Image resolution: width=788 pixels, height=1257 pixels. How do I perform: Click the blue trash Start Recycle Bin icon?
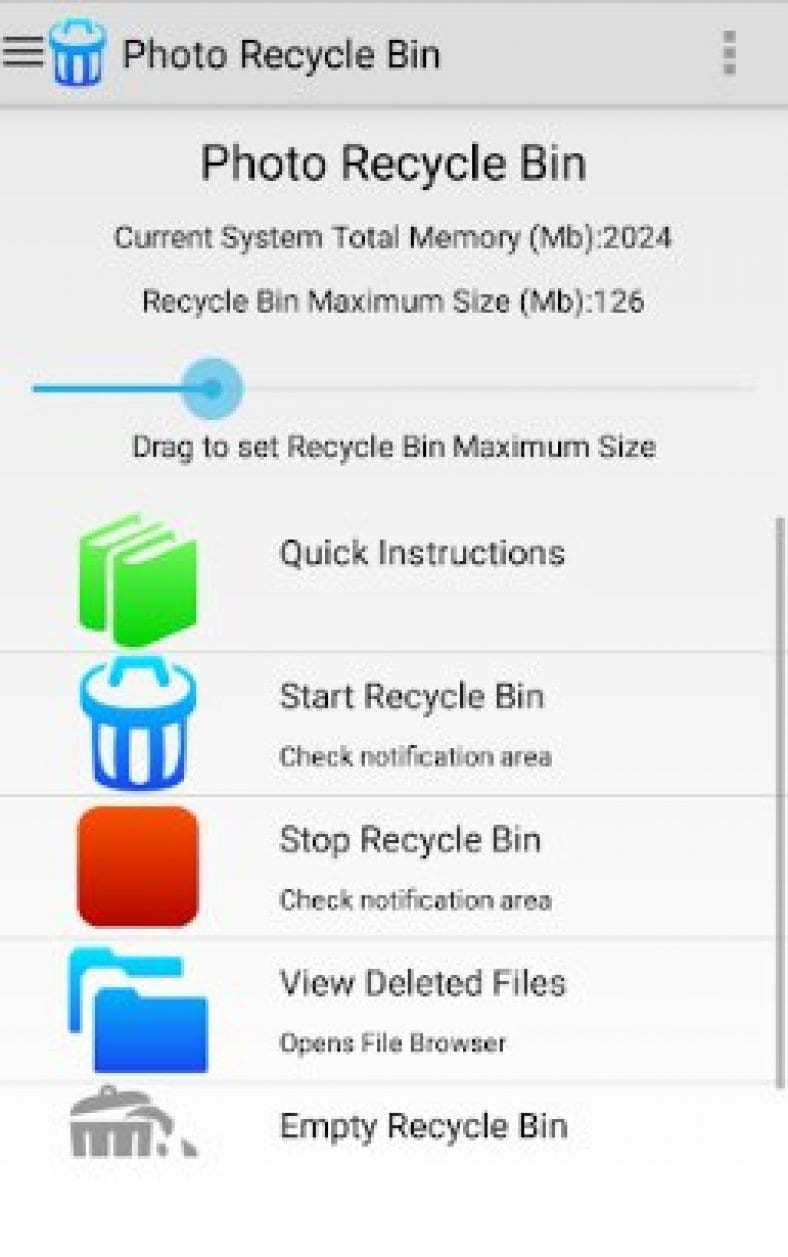click(x=140, y=722)
